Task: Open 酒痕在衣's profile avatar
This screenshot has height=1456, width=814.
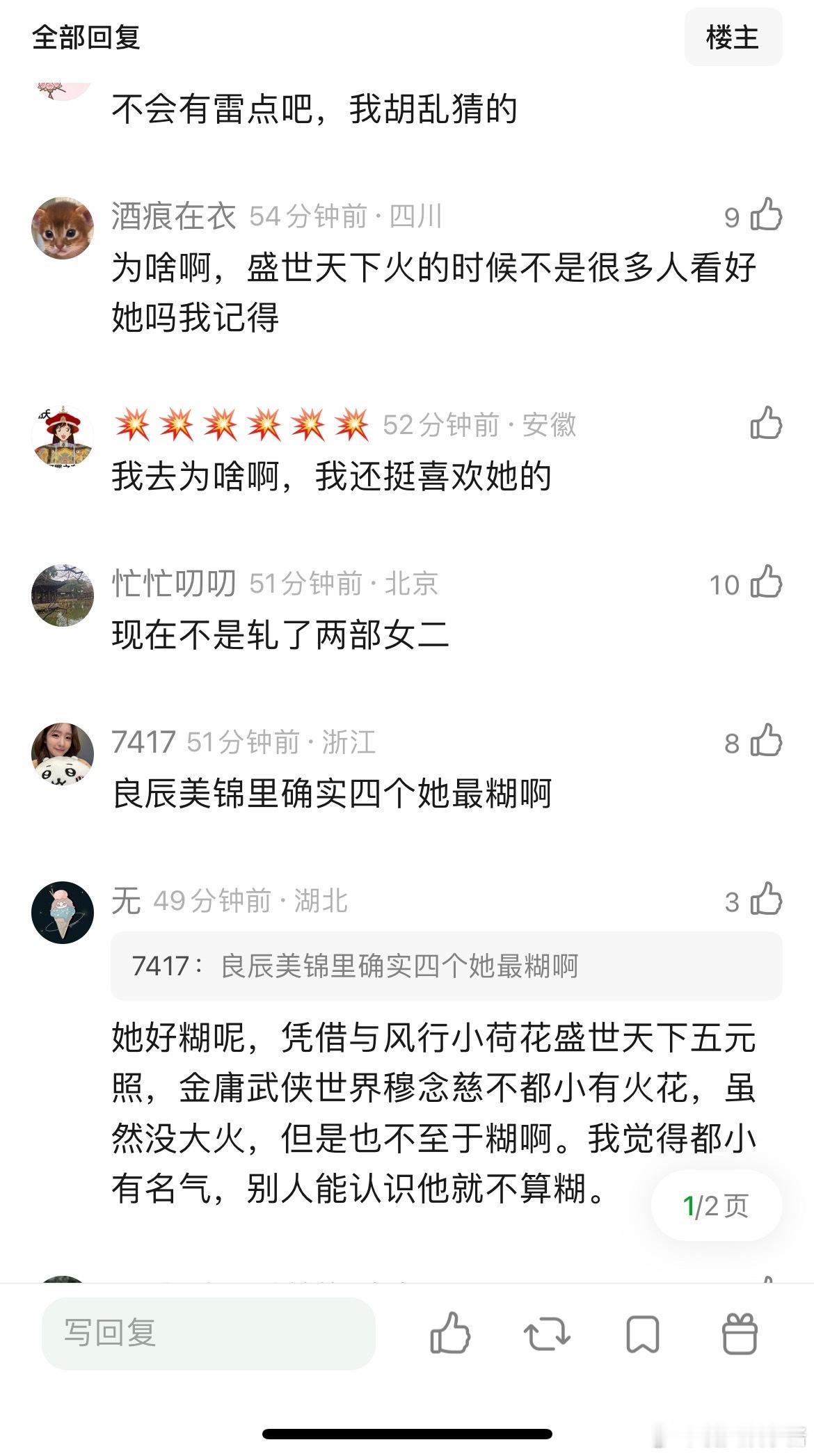Action: click(x=63, y=228)
